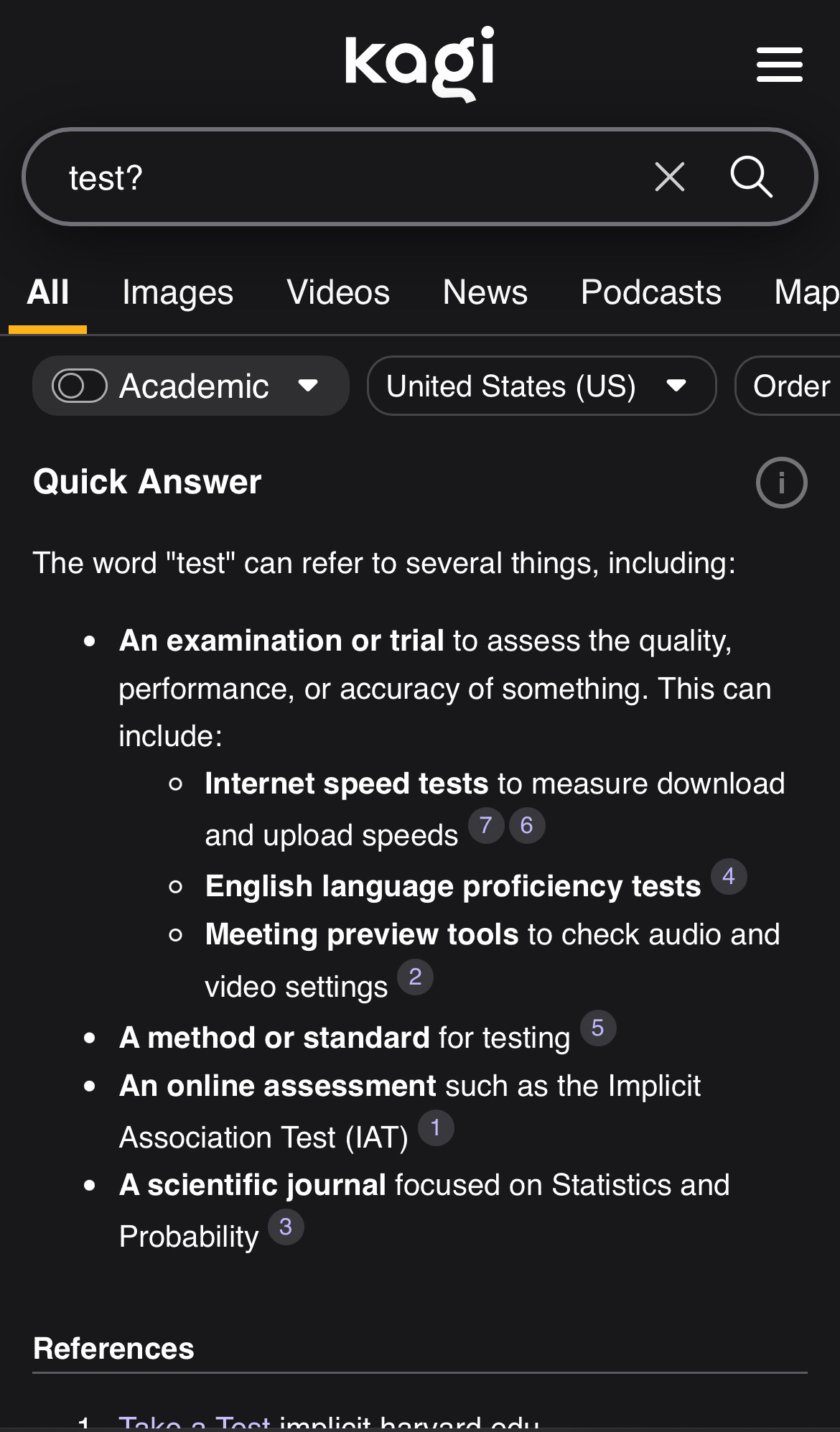Switch to the Images tab
Screen dimensions: 840x1432
(177, 293)
